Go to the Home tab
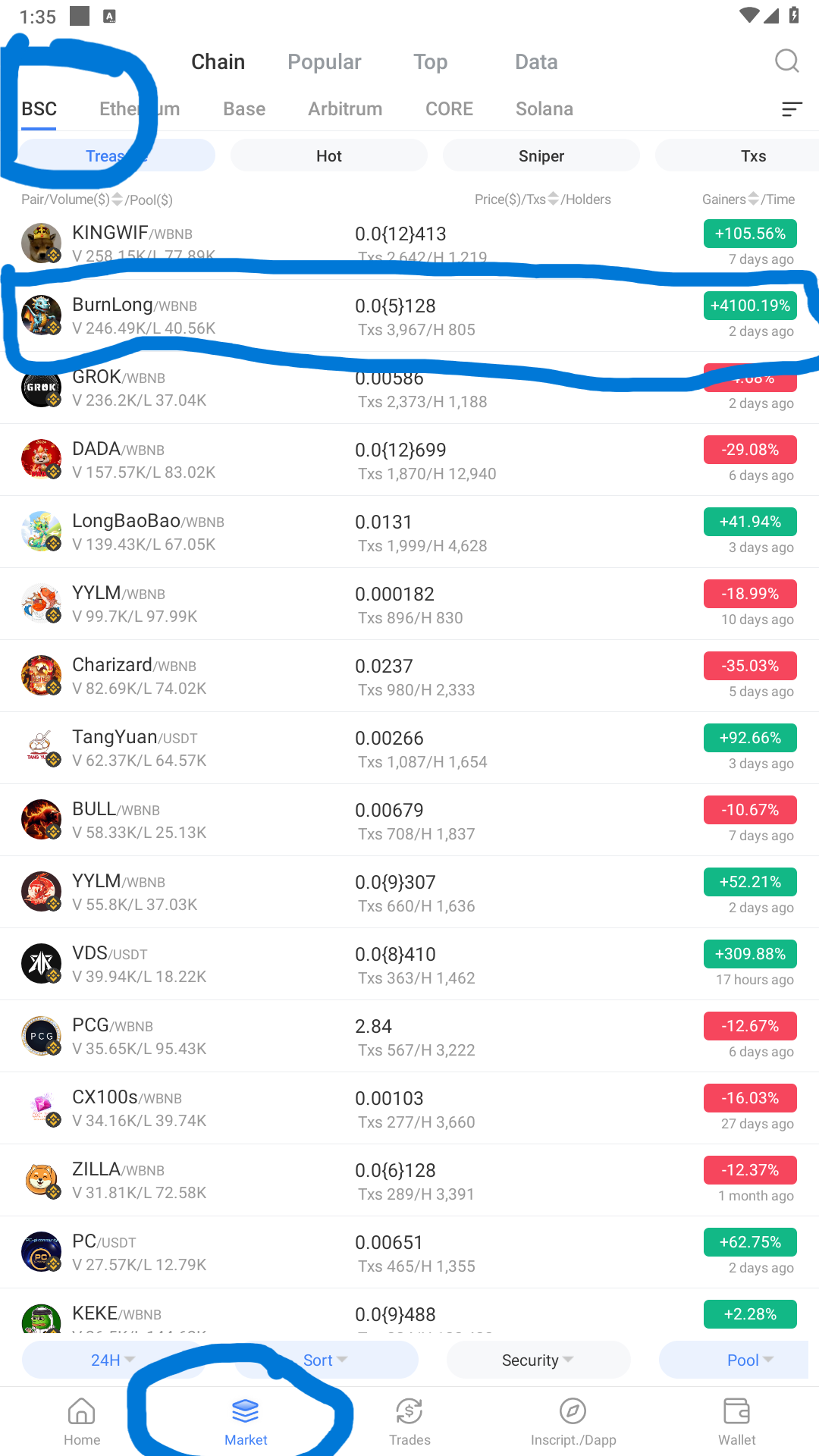 click(x=82, y=1422)
